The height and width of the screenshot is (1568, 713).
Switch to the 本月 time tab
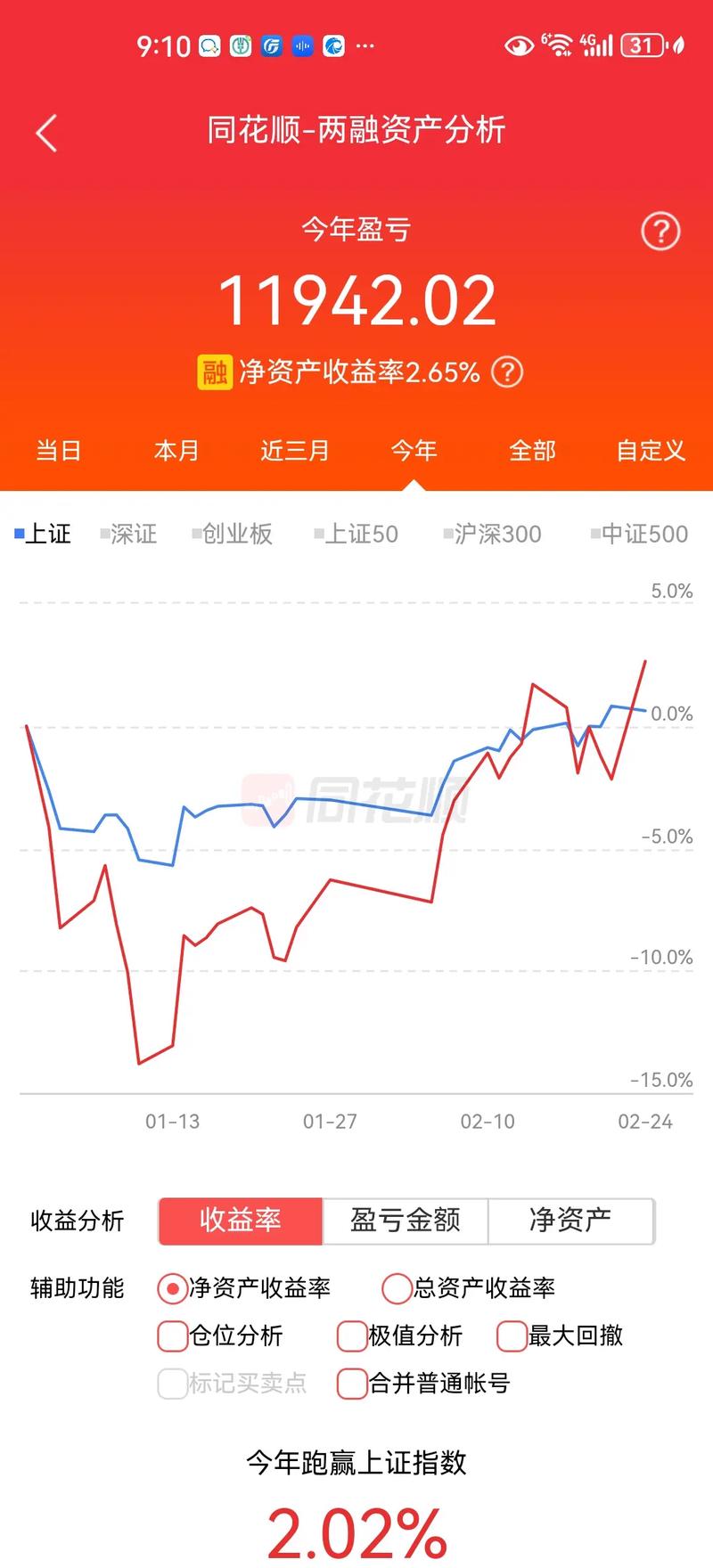(x=176, y=451)
